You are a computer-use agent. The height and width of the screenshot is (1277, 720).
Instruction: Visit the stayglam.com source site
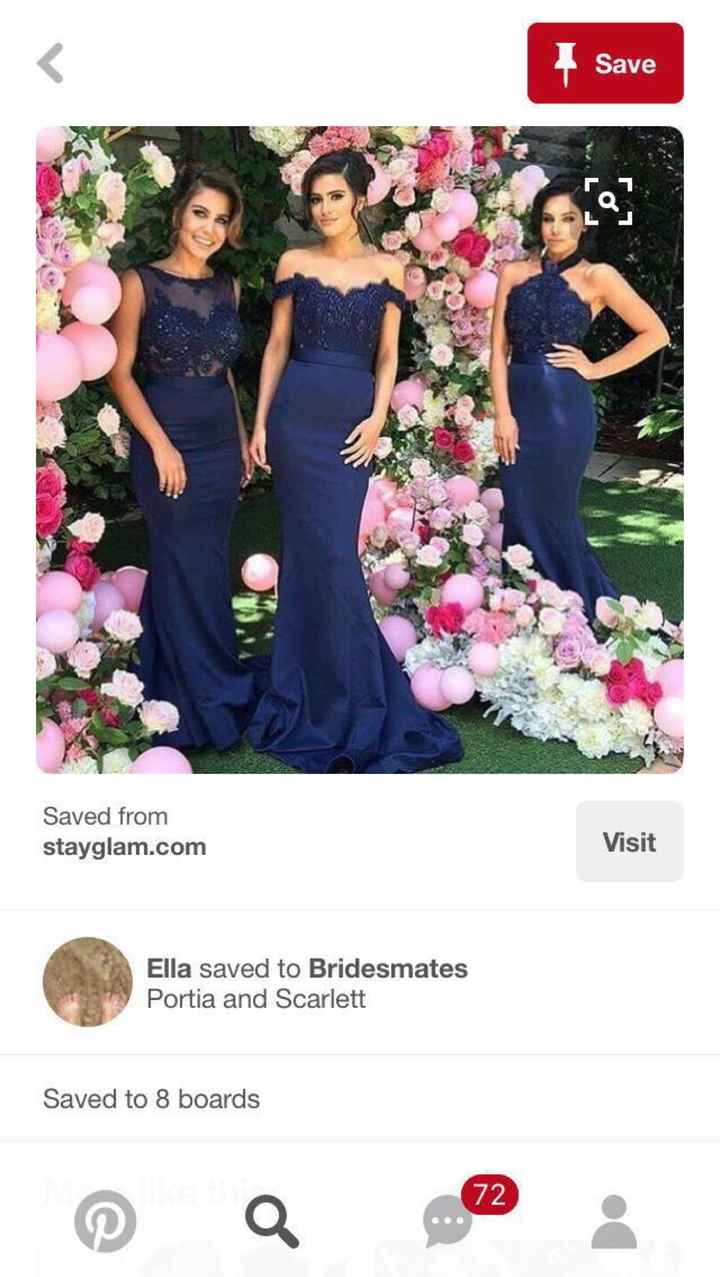pos(630,841)
